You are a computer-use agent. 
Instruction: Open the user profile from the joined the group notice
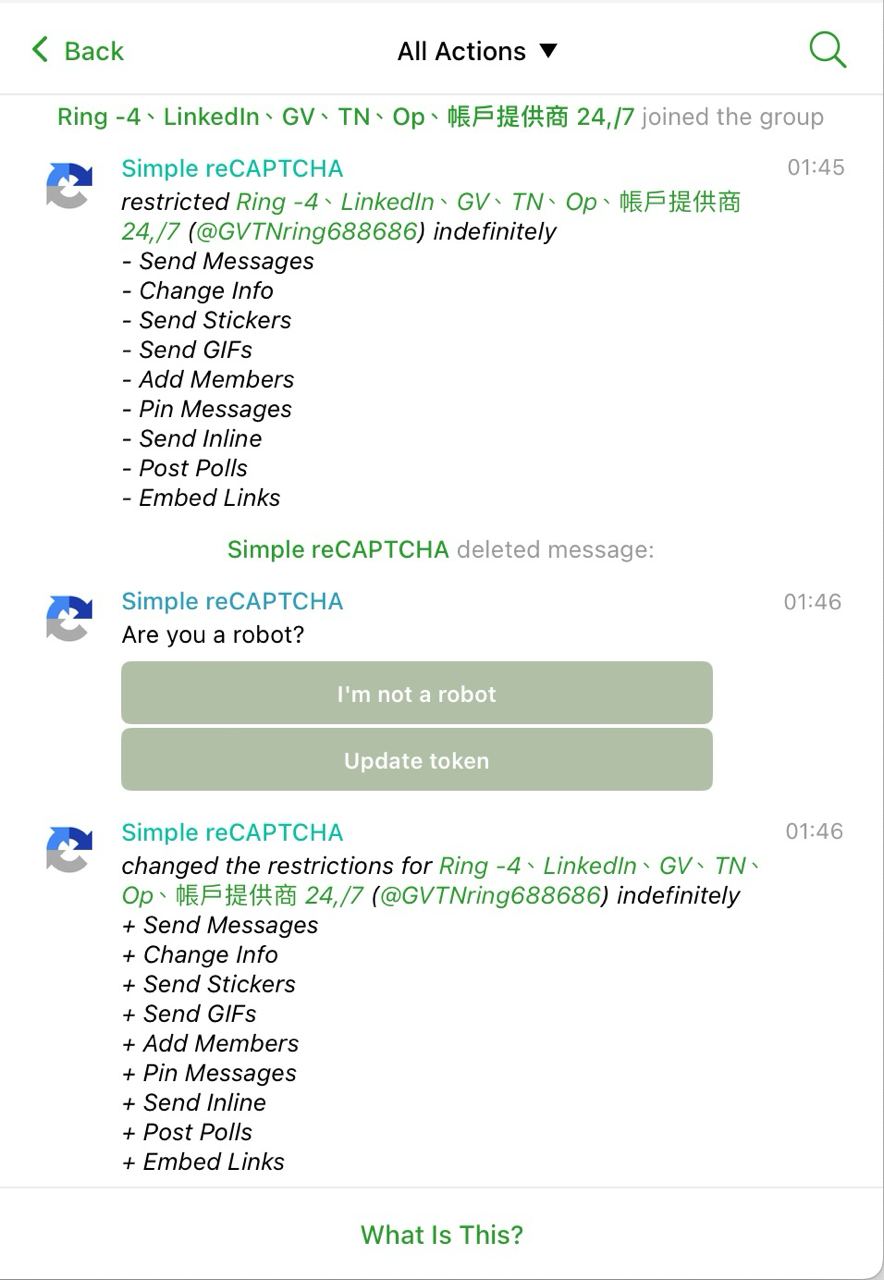345,117
